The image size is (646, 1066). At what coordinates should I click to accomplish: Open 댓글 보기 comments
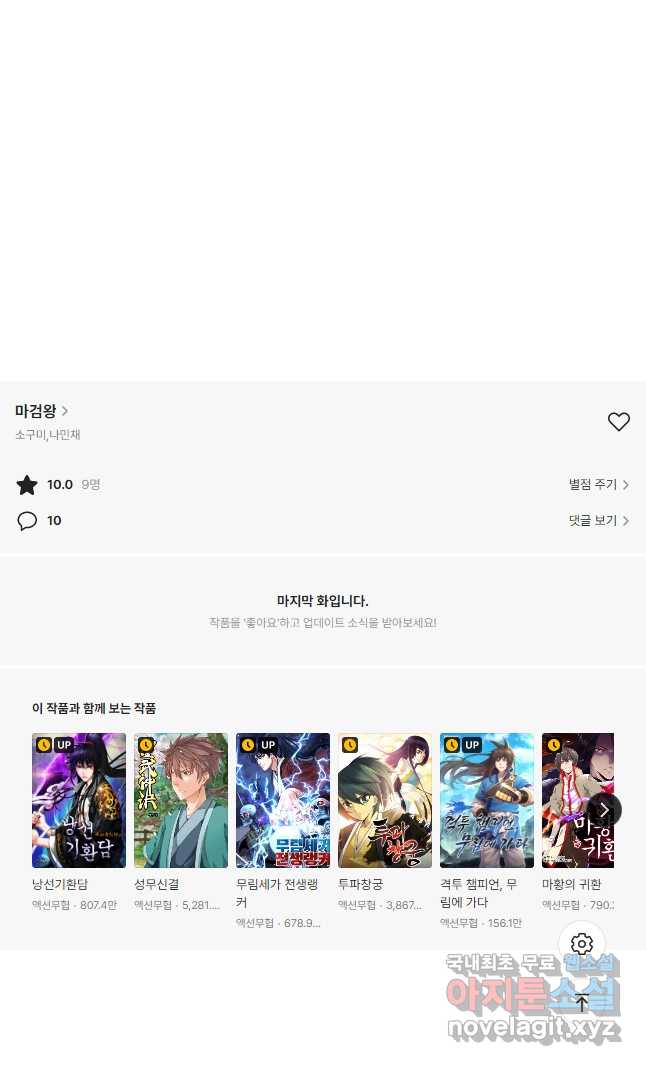pos(598,521)
